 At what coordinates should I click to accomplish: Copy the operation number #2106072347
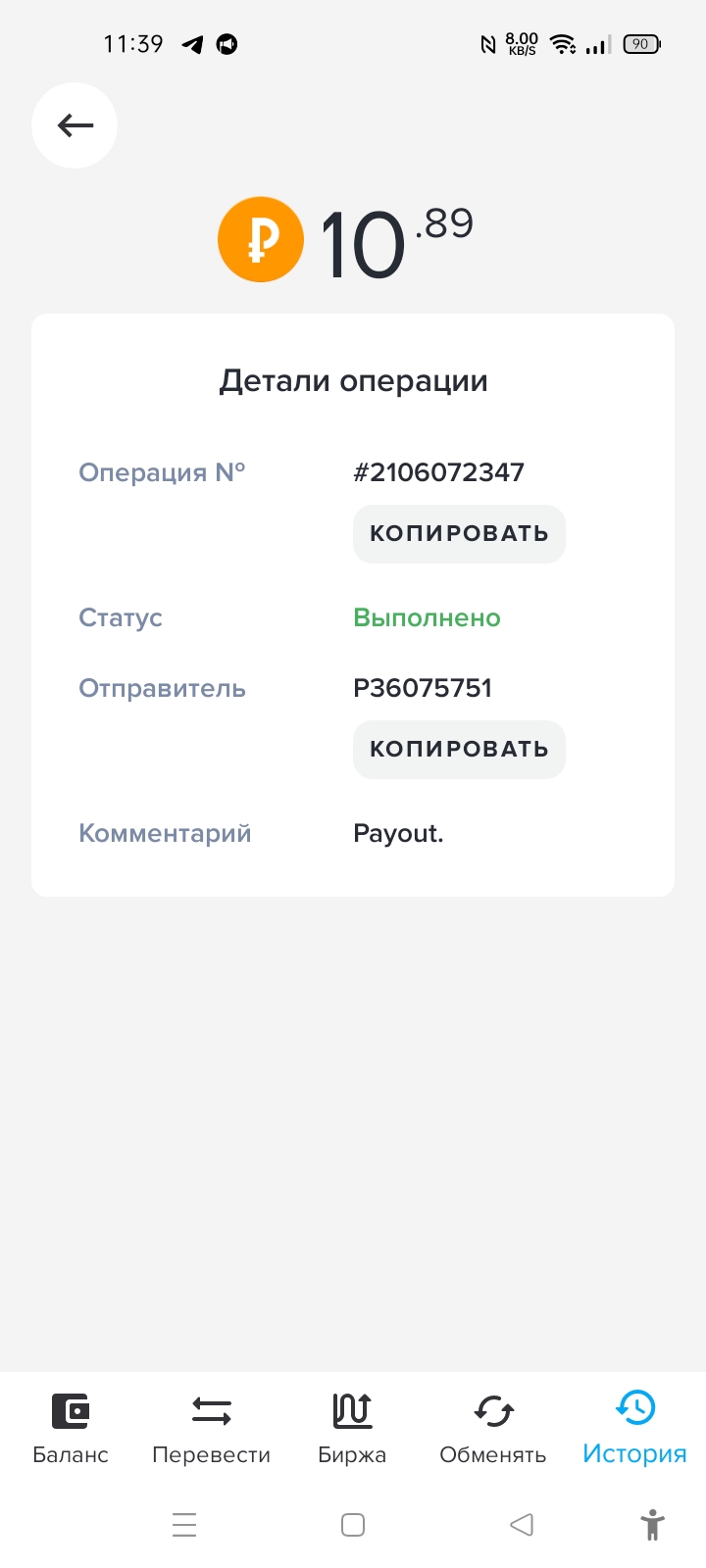coord(459,534)
